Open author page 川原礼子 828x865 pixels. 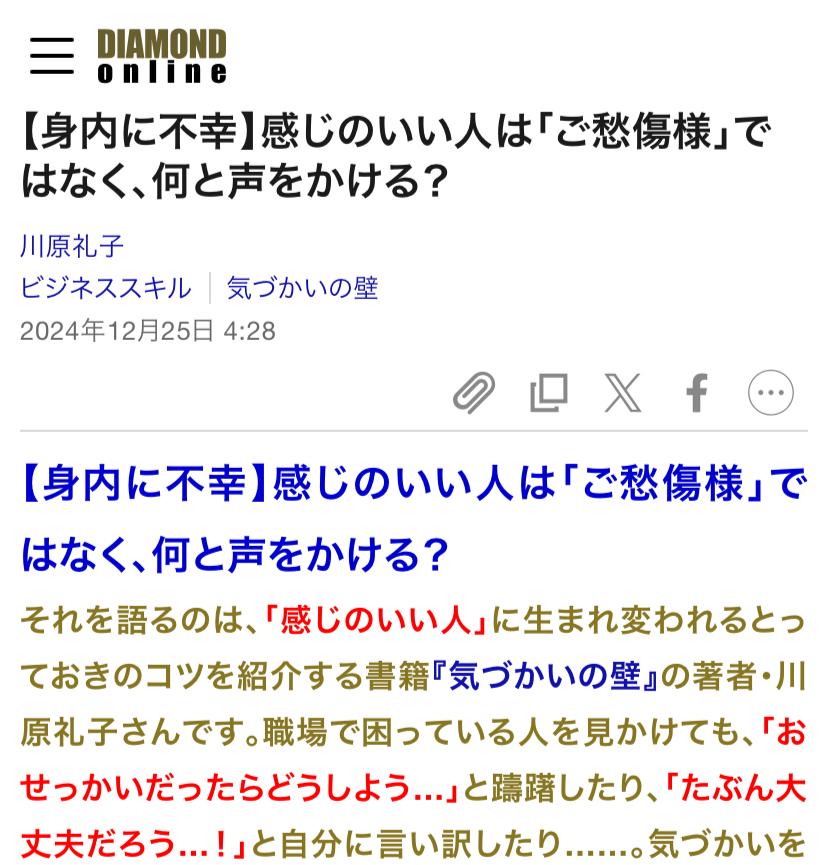72,246
